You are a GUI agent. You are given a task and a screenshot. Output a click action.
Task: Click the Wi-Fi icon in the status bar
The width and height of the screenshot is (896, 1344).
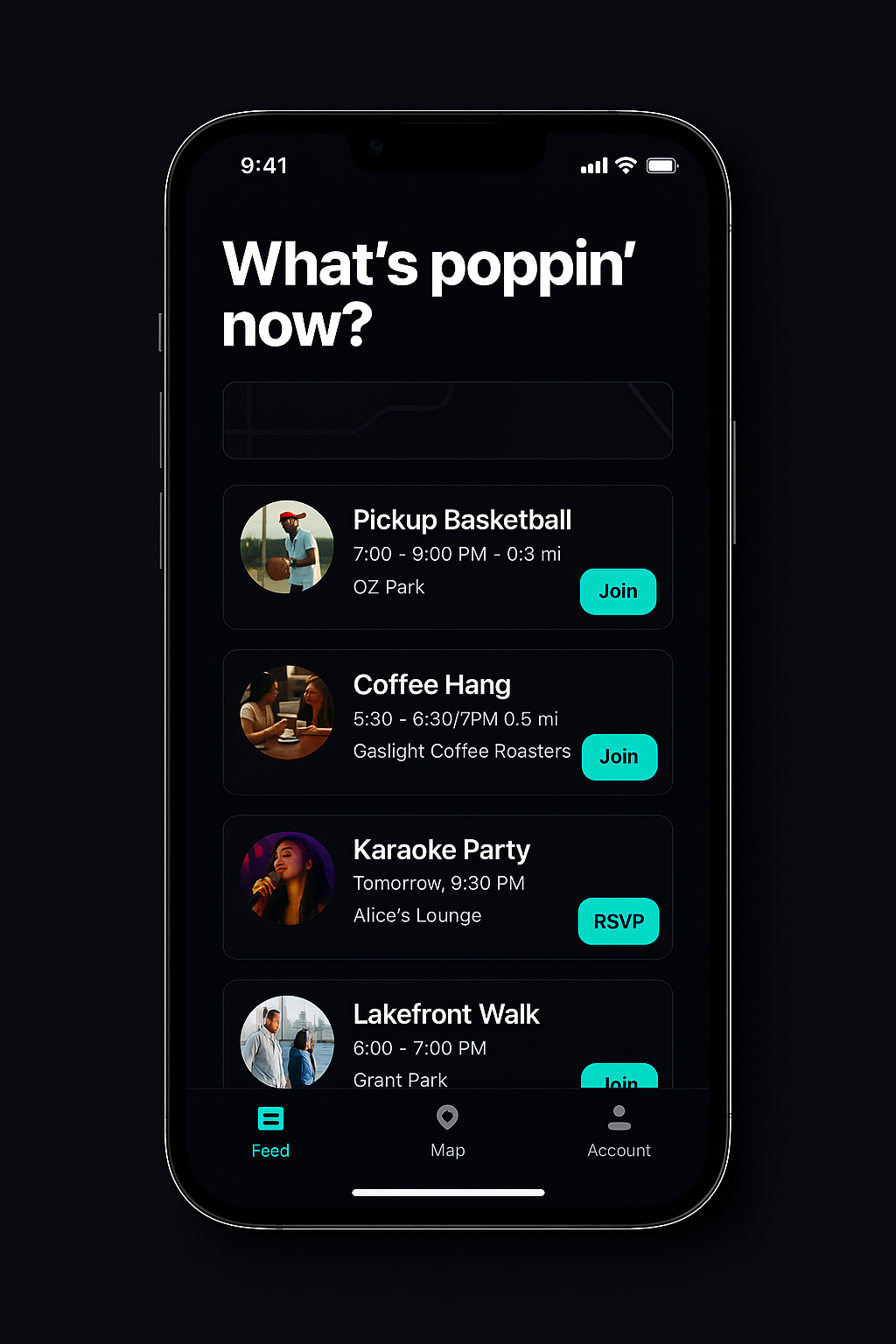[624, 164]
